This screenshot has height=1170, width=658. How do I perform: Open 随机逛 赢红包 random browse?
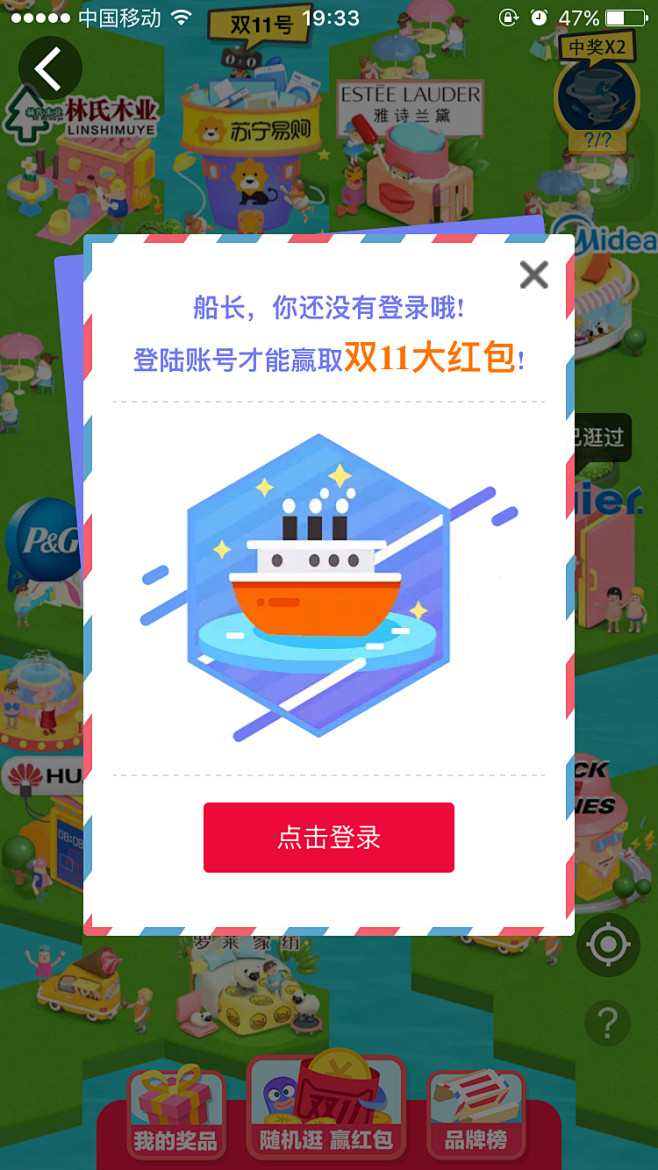327,1108
